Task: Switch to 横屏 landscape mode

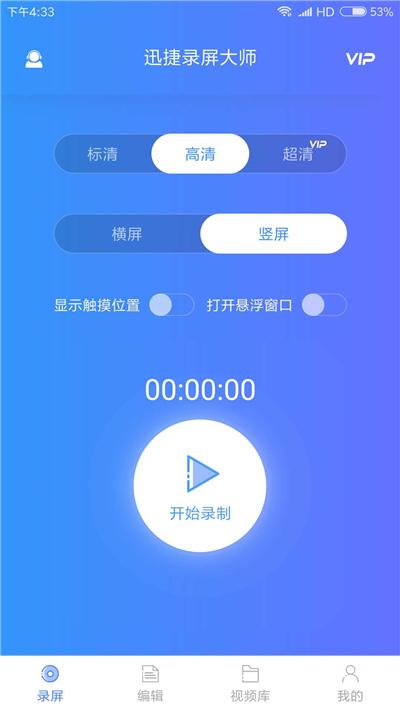Action: point(127,234)
